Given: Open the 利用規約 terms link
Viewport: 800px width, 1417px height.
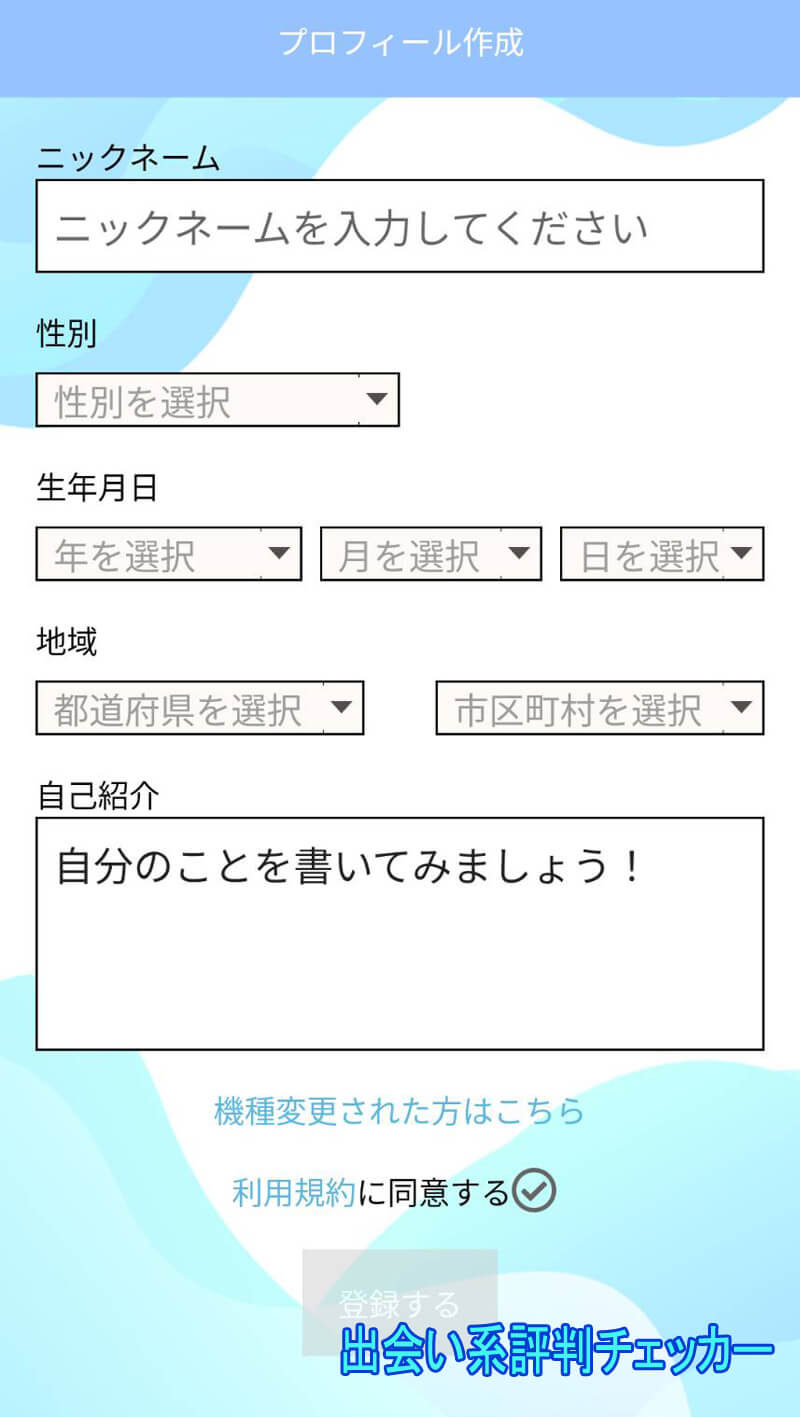Looking at the screenshot, I should 293,1192.
